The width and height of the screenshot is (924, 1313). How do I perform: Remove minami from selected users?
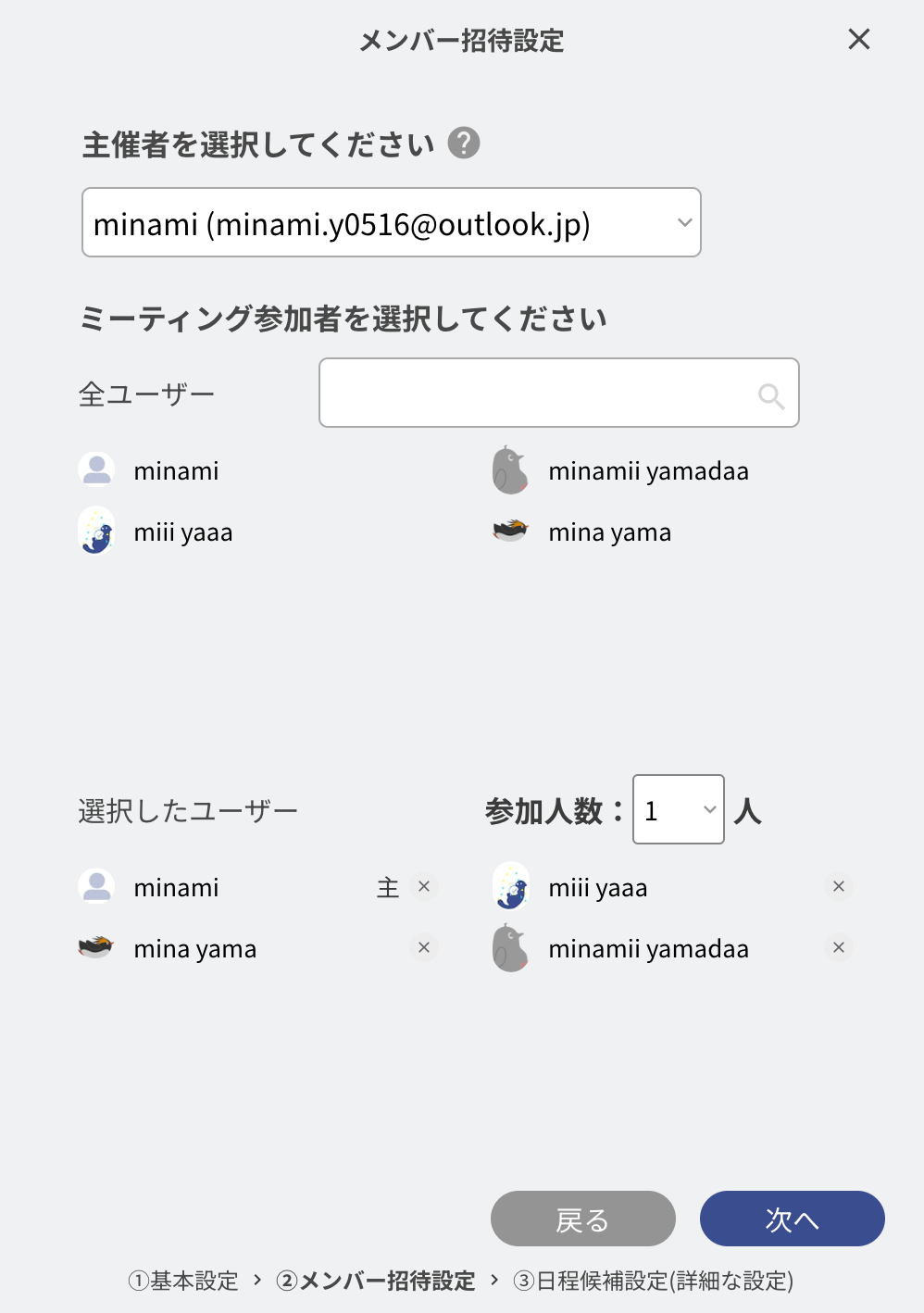coord(424,887)
